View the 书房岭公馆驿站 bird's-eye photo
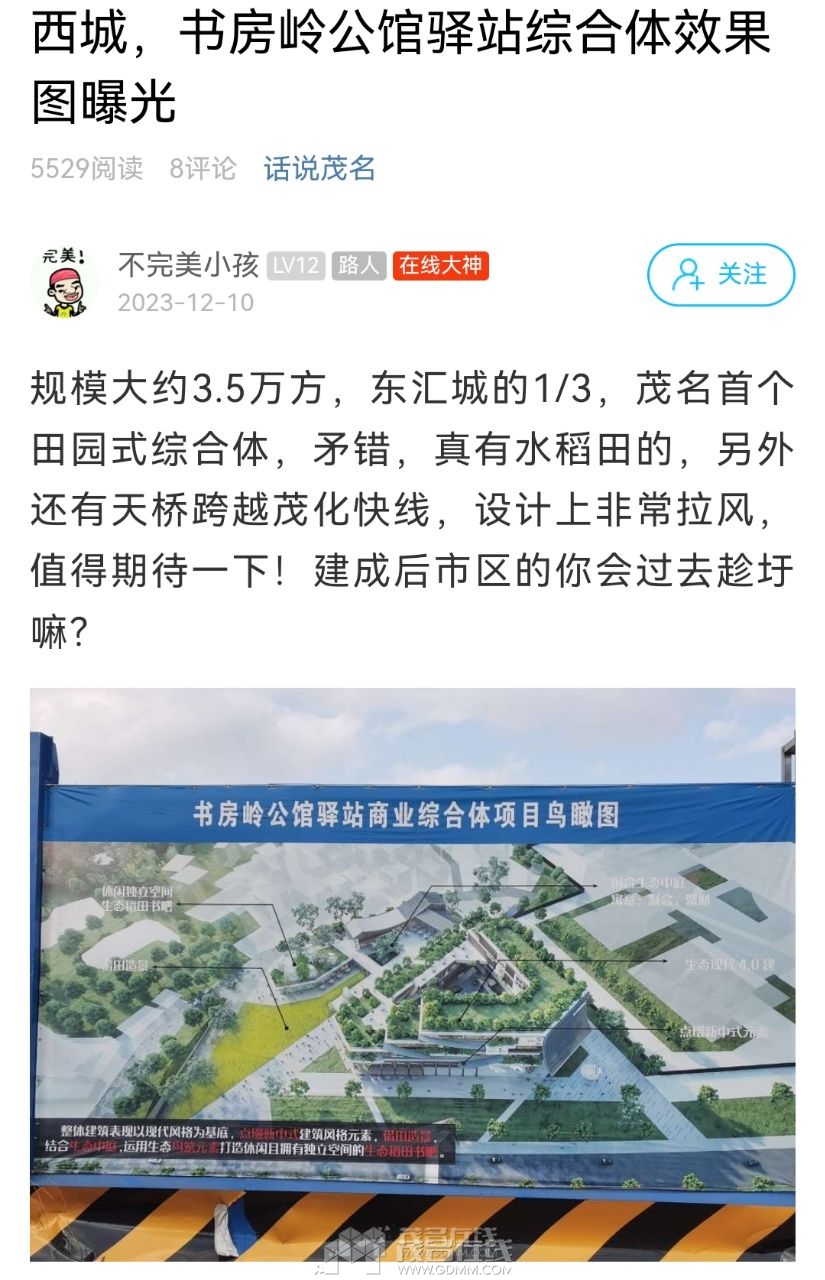 pos(412,975)
